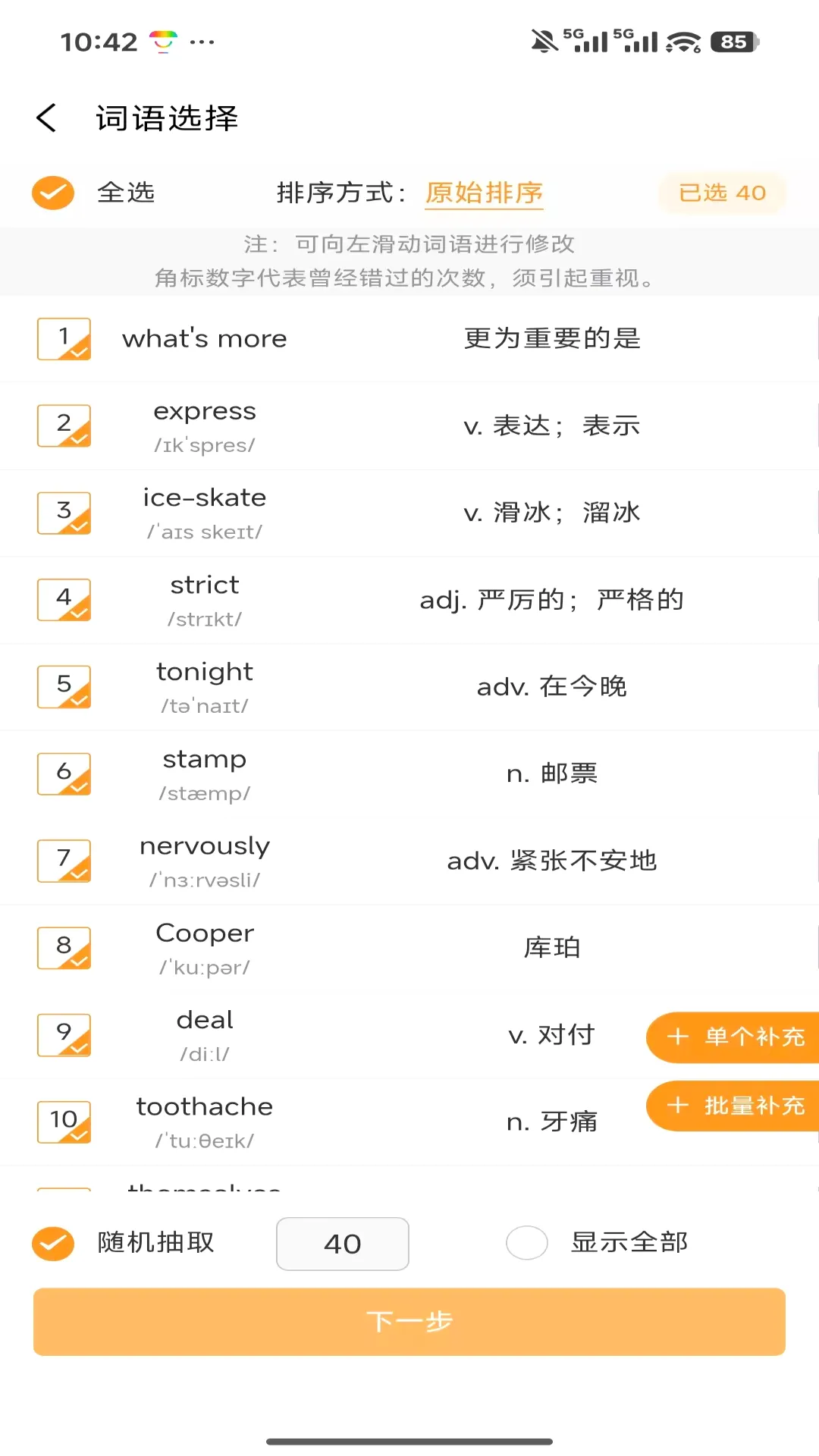Deselect the checkbox for "toothache"
The height and width of the screenshot is (1456, 819).
coord(64,1122)
